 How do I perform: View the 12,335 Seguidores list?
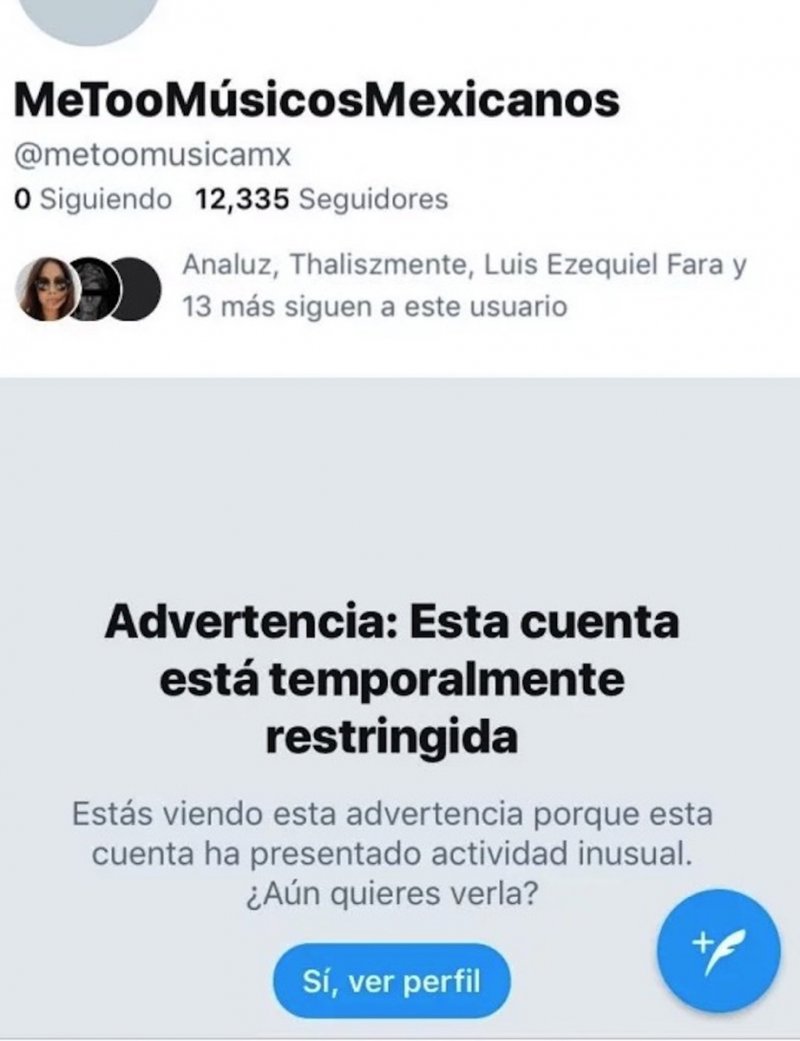point(322,199)
